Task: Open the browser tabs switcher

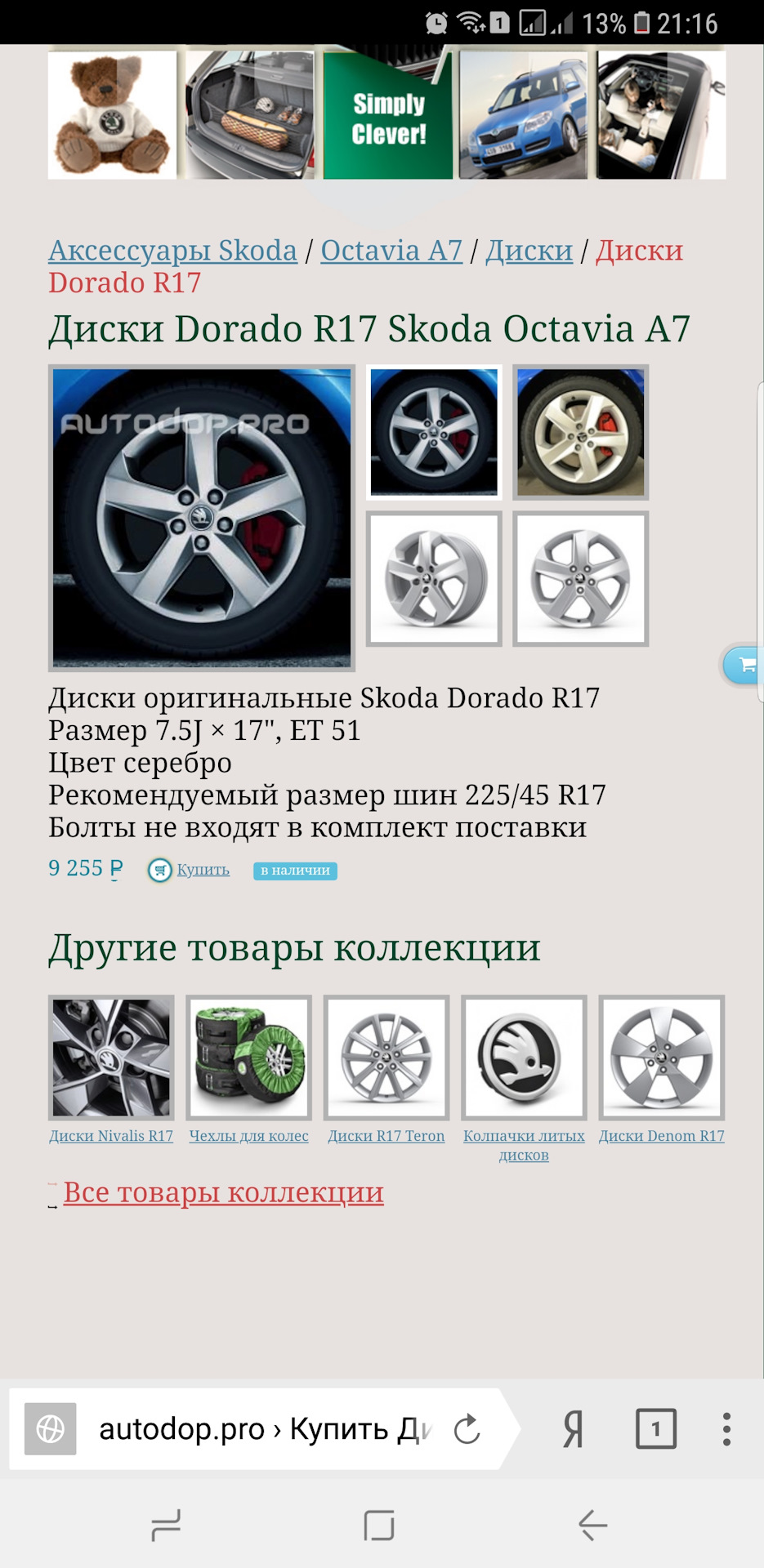Action: point(655,1429)
